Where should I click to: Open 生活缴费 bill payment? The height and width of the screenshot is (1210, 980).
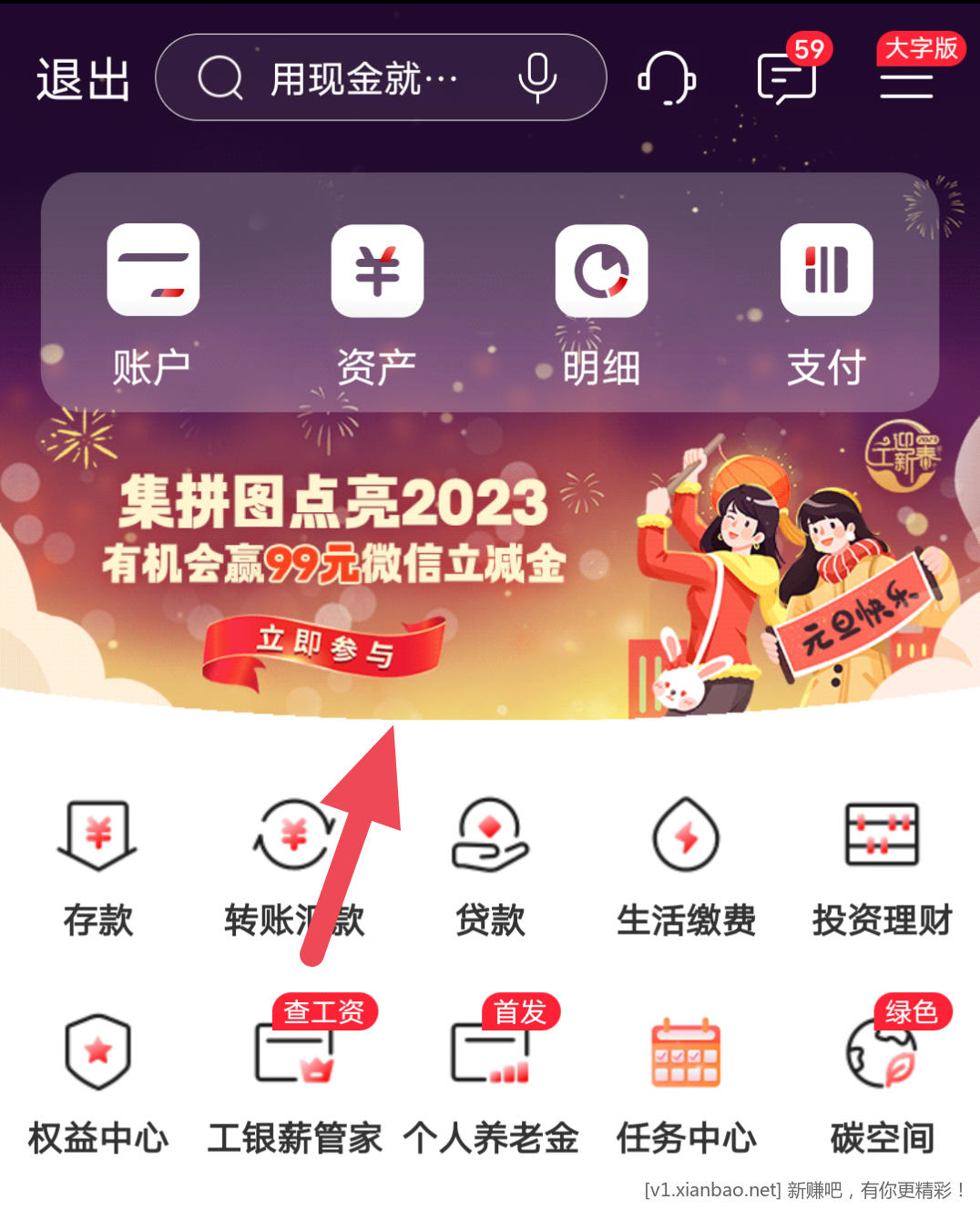(x=686, y=867)
